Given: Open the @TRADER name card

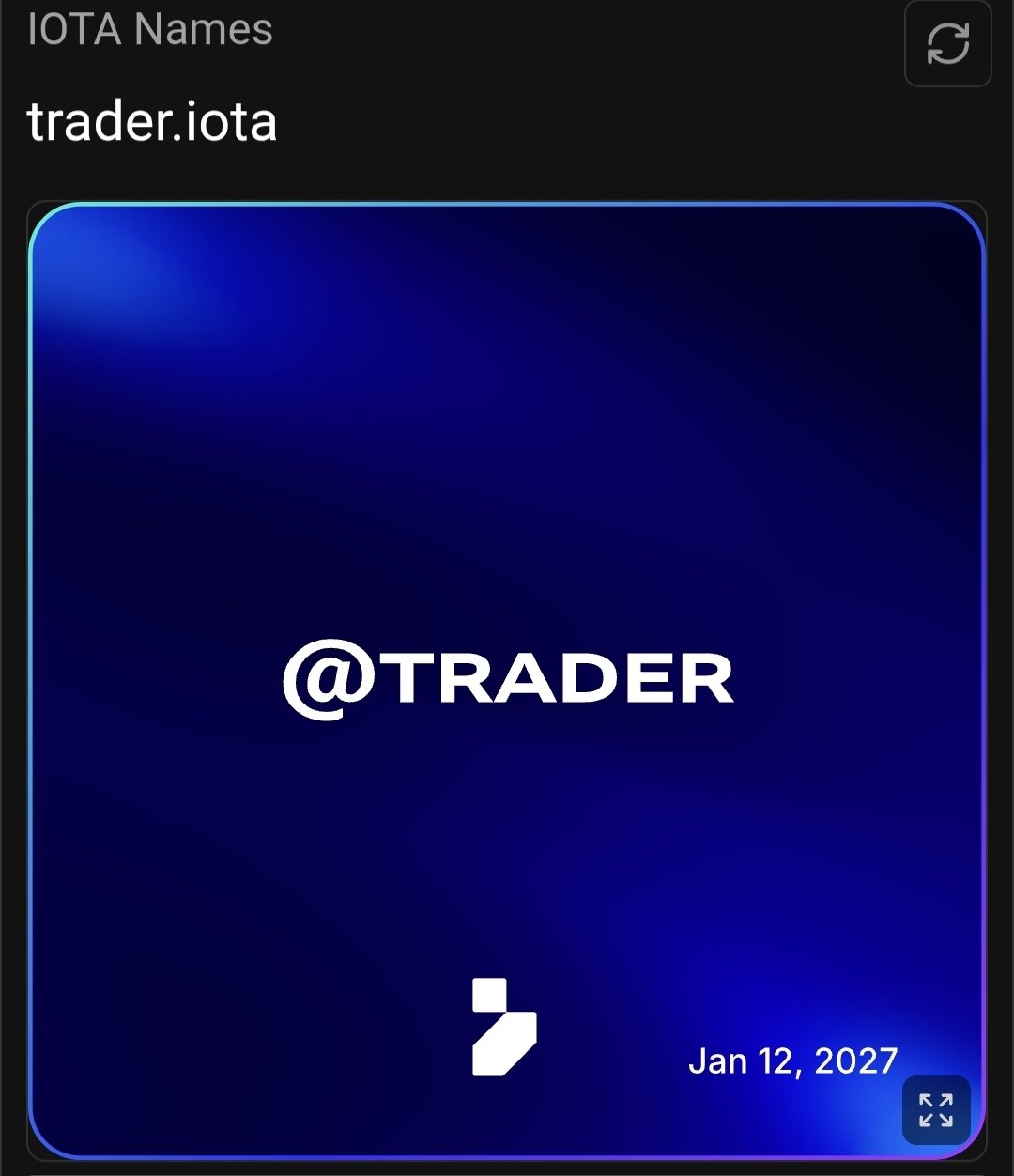Looking at the screenshot, I should click(x=507, y=680).
